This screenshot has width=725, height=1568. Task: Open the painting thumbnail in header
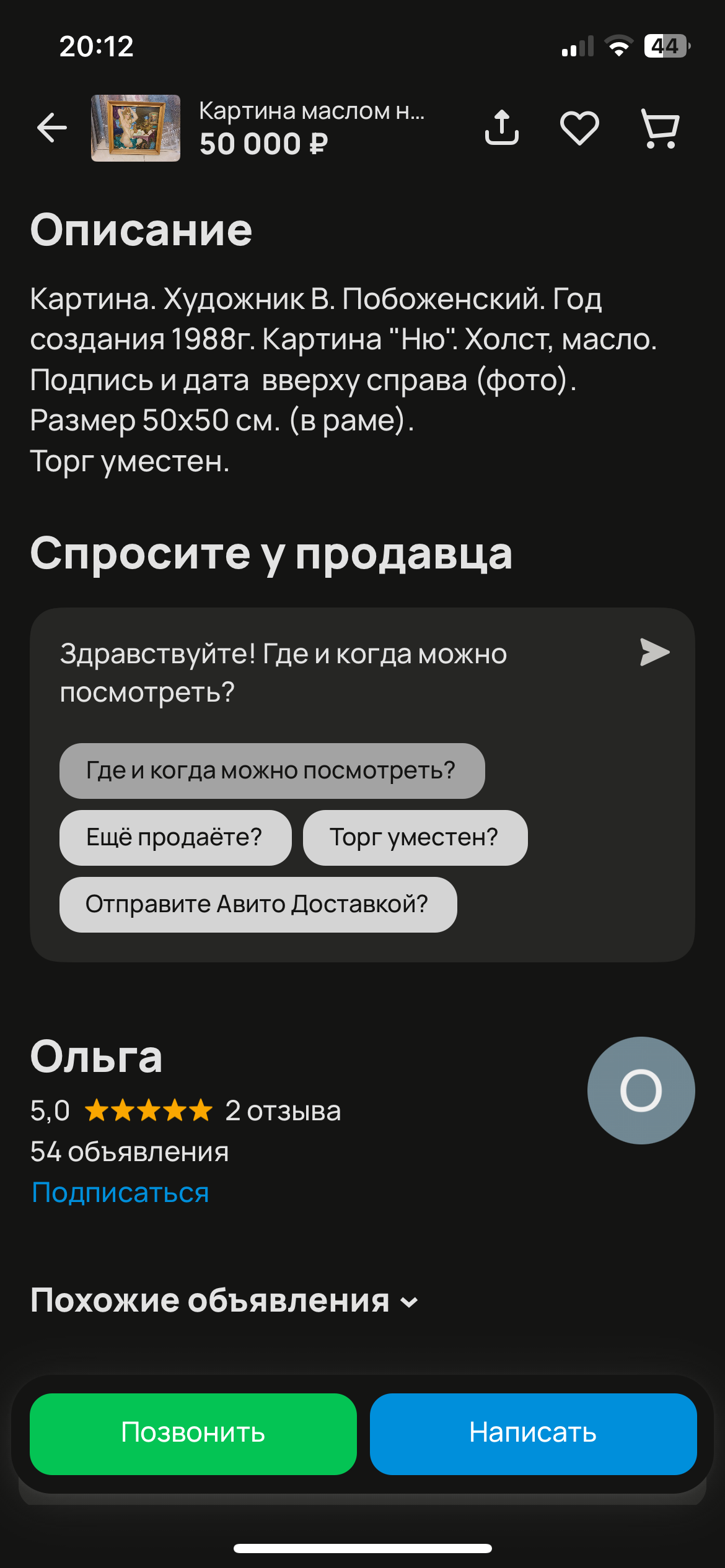[136, 128]
